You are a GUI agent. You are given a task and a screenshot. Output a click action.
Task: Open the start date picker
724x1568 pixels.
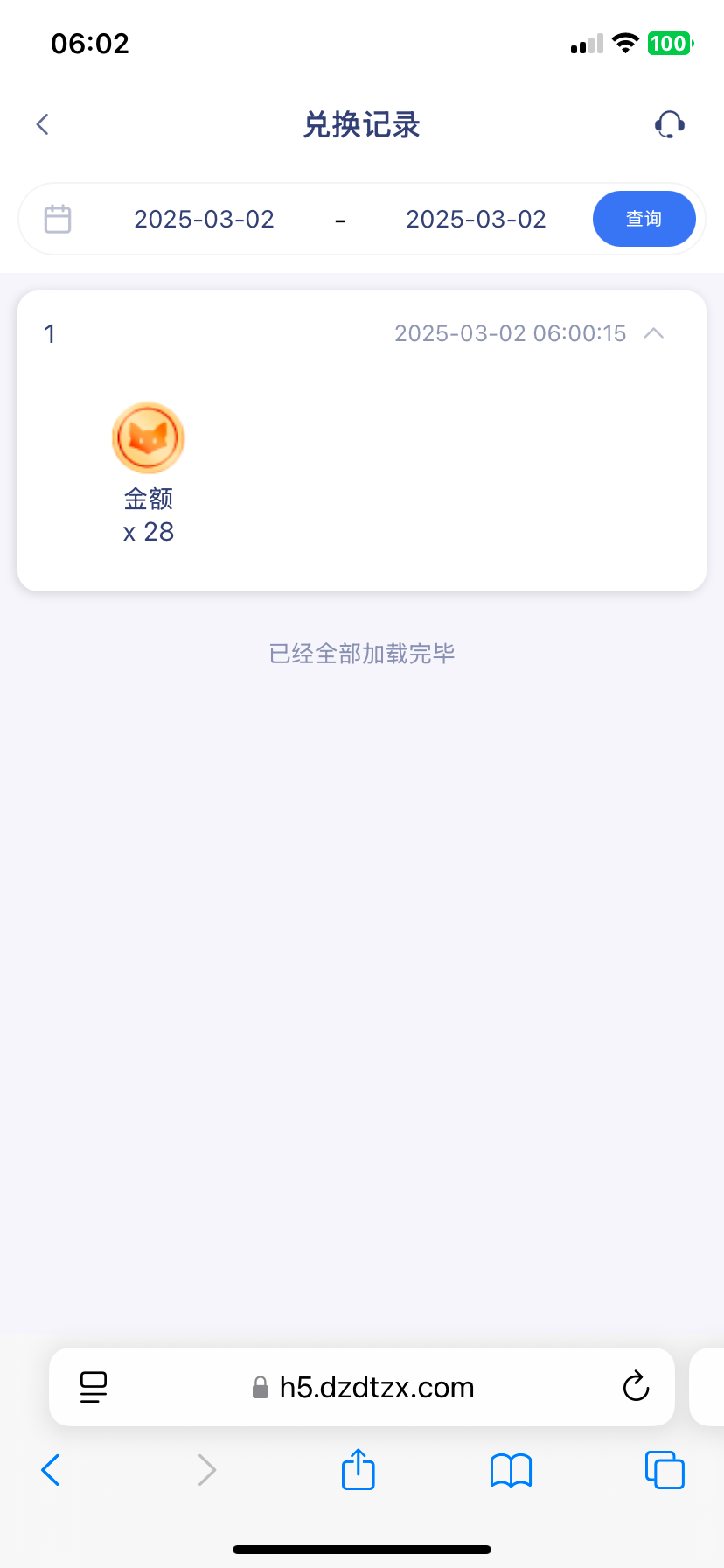pos(204,219)
